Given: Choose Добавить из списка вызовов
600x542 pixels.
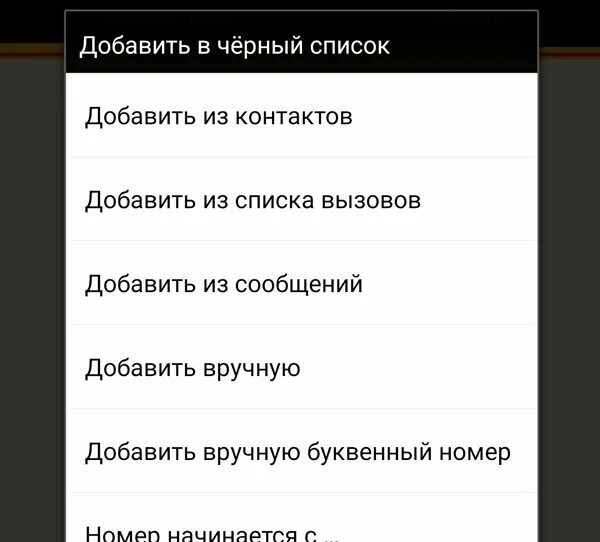Looking at the screenshot, I should click(x=252, y=200).
